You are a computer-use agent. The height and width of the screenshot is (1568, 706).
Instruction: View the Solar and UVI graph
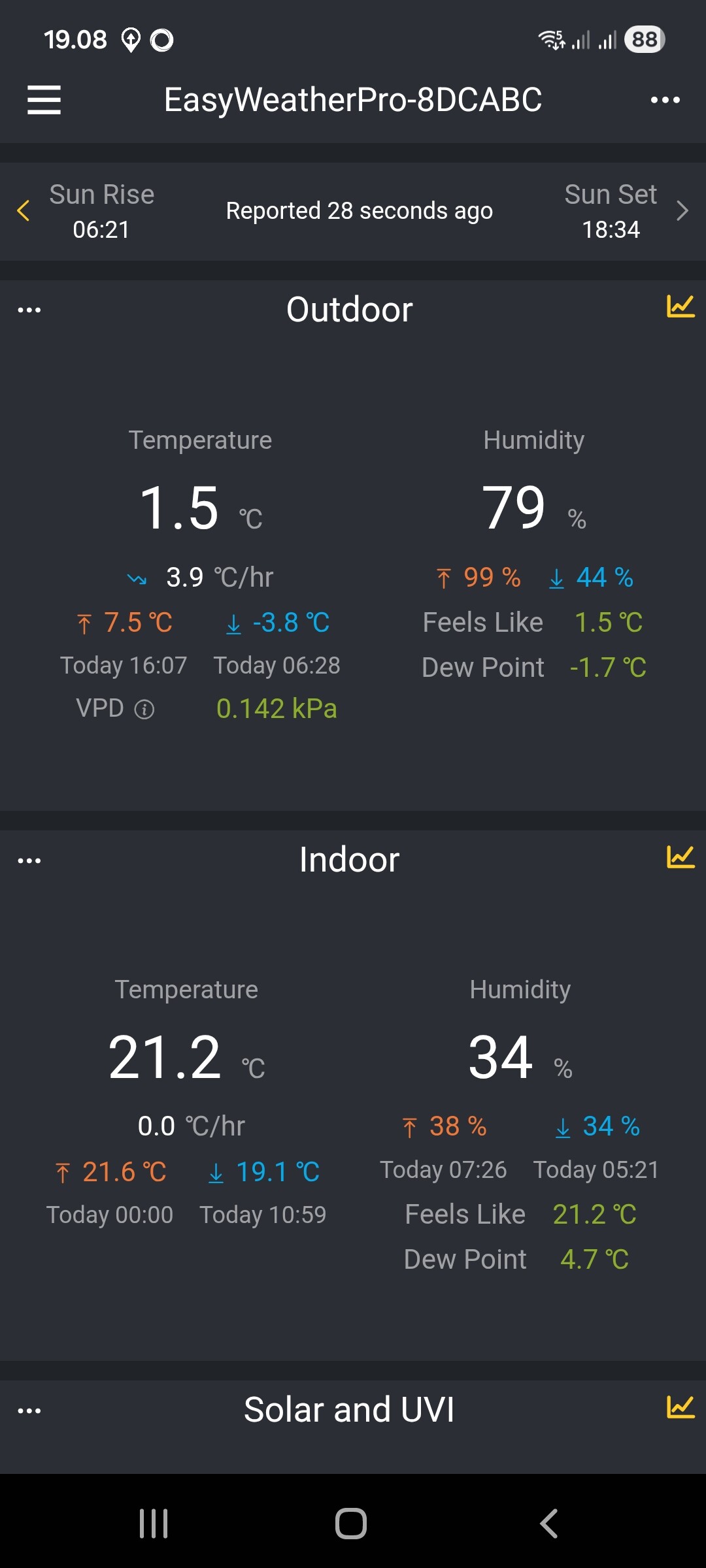coord(680,1407)
